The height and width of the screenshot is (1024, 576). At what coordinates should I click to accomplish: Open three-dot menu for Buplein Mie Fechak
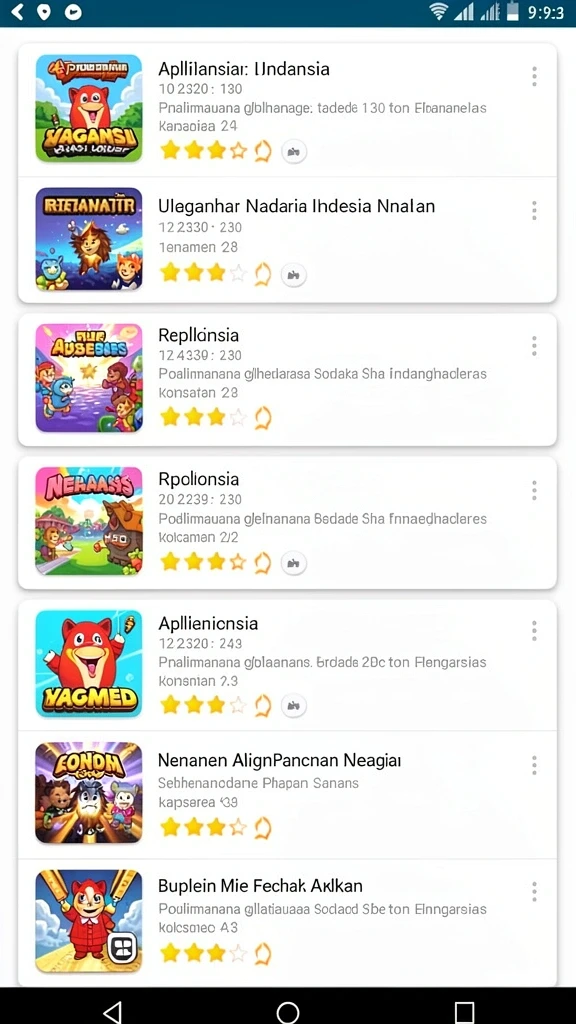point(534,891)
